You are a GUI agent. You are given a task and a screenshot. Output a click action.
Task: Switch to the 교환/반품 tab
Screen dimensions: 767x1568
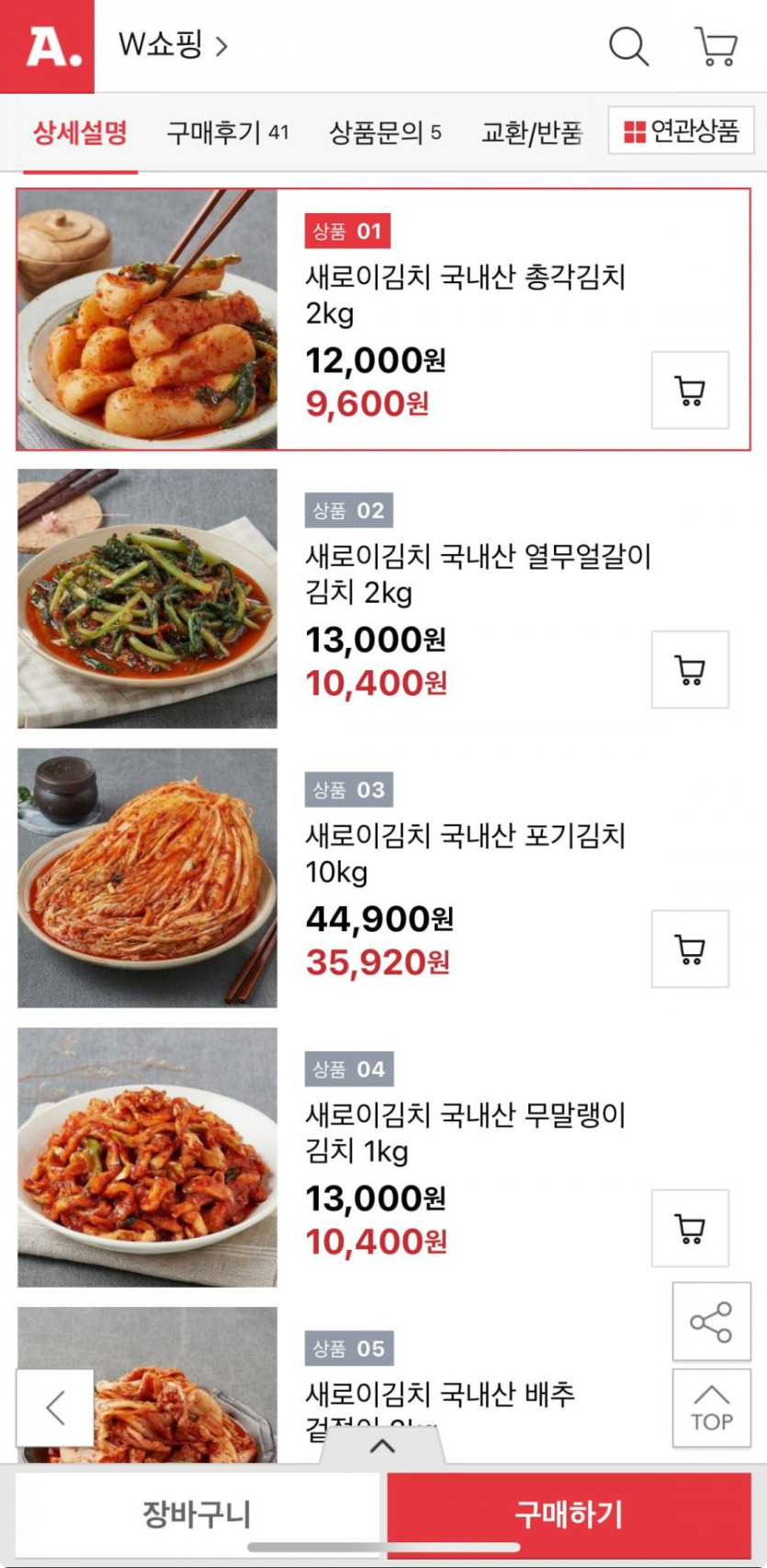pos(532,132)
